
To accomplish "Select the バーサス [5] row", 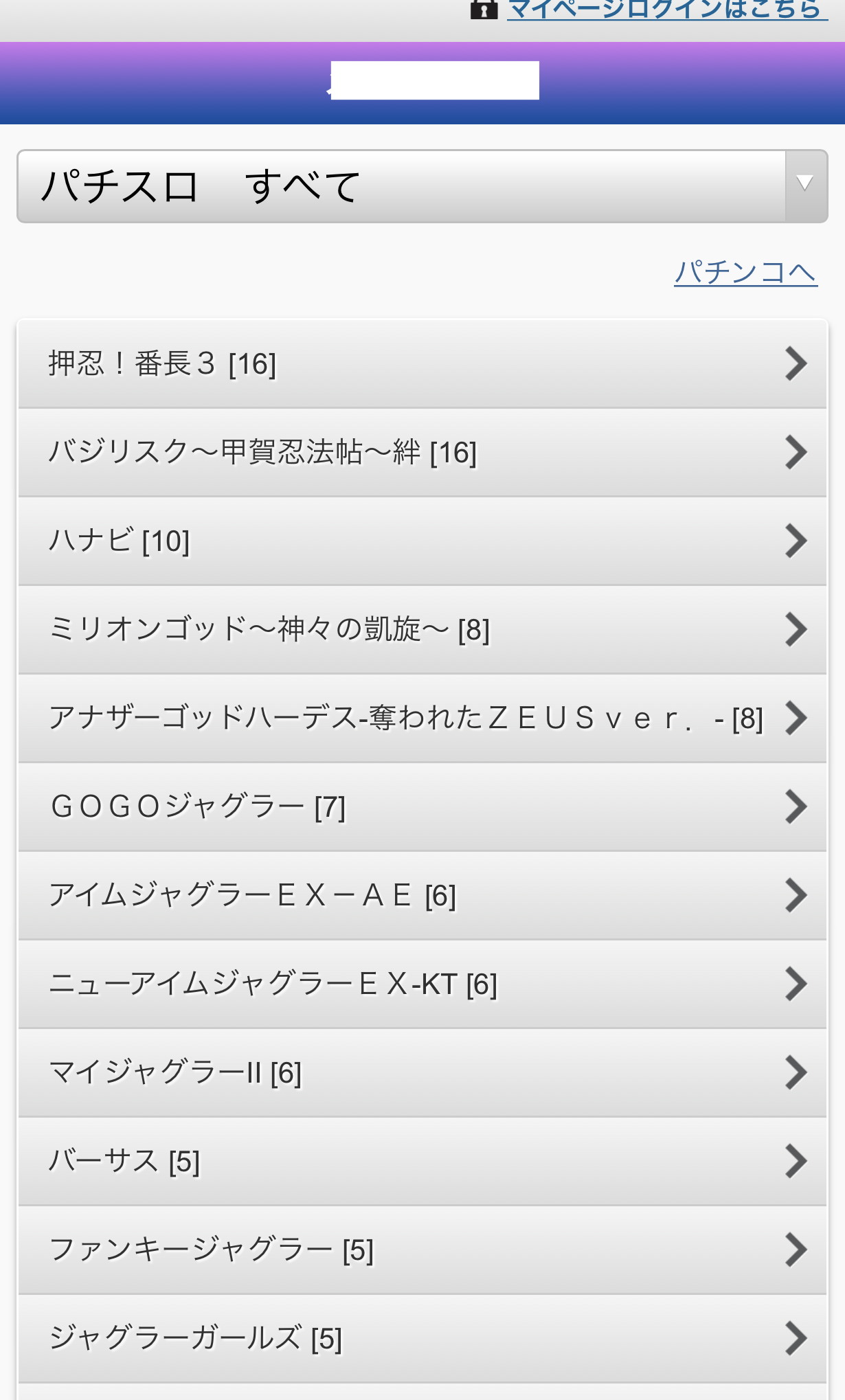I will click(x=422, y=1162).
